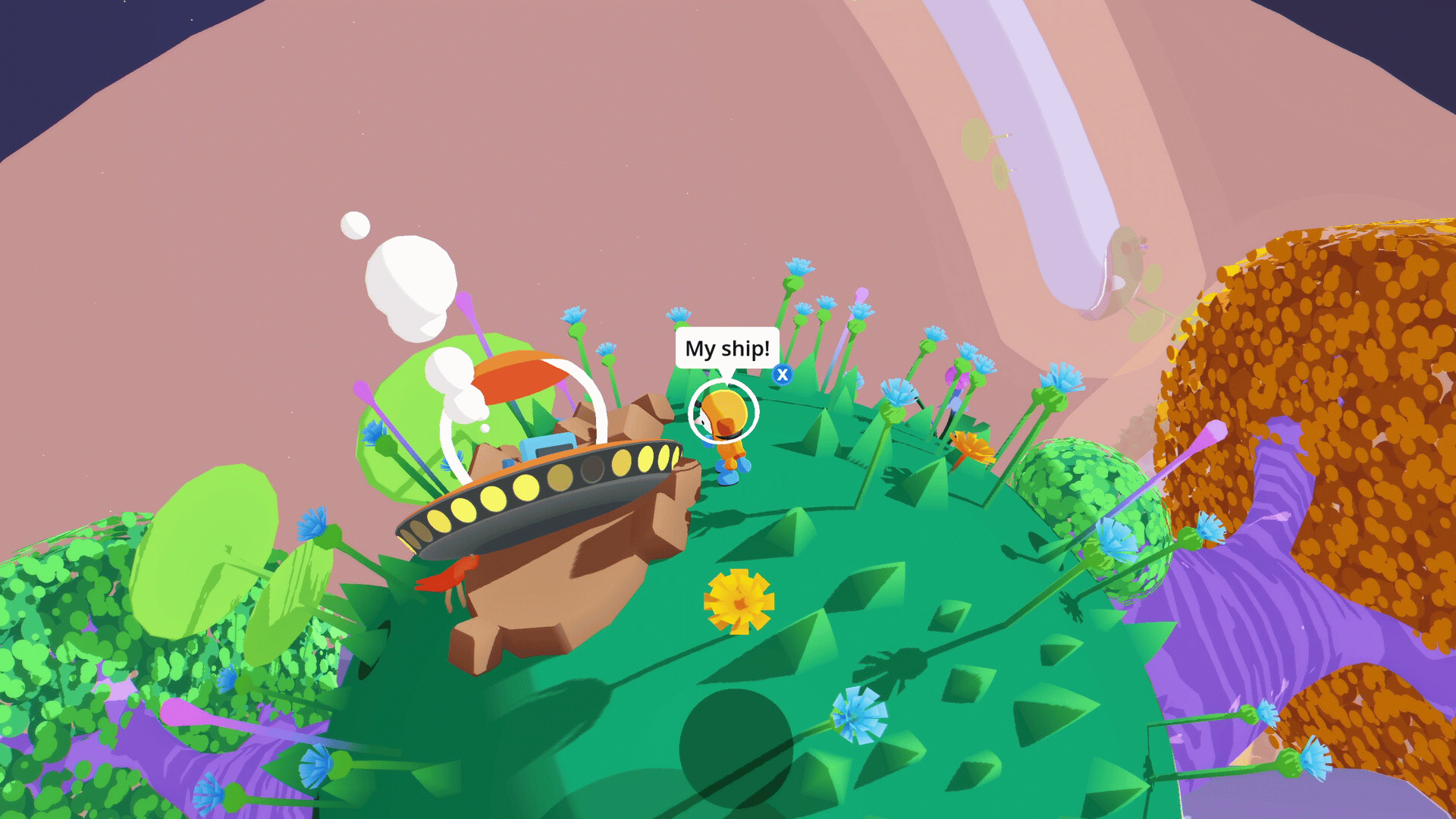1456x819 pixels.
Task: Tap the 'My ship!' speech bubble
Action: tap(726, 348)
